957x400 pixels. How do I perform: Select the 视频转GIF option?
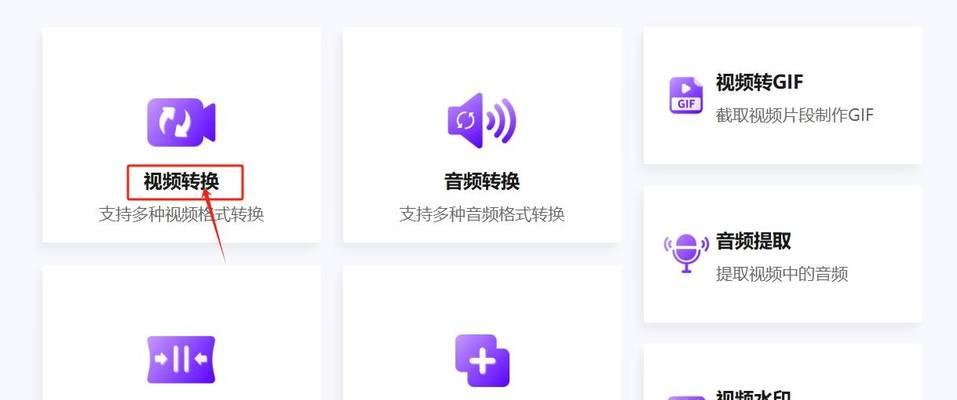pos(782,96)
